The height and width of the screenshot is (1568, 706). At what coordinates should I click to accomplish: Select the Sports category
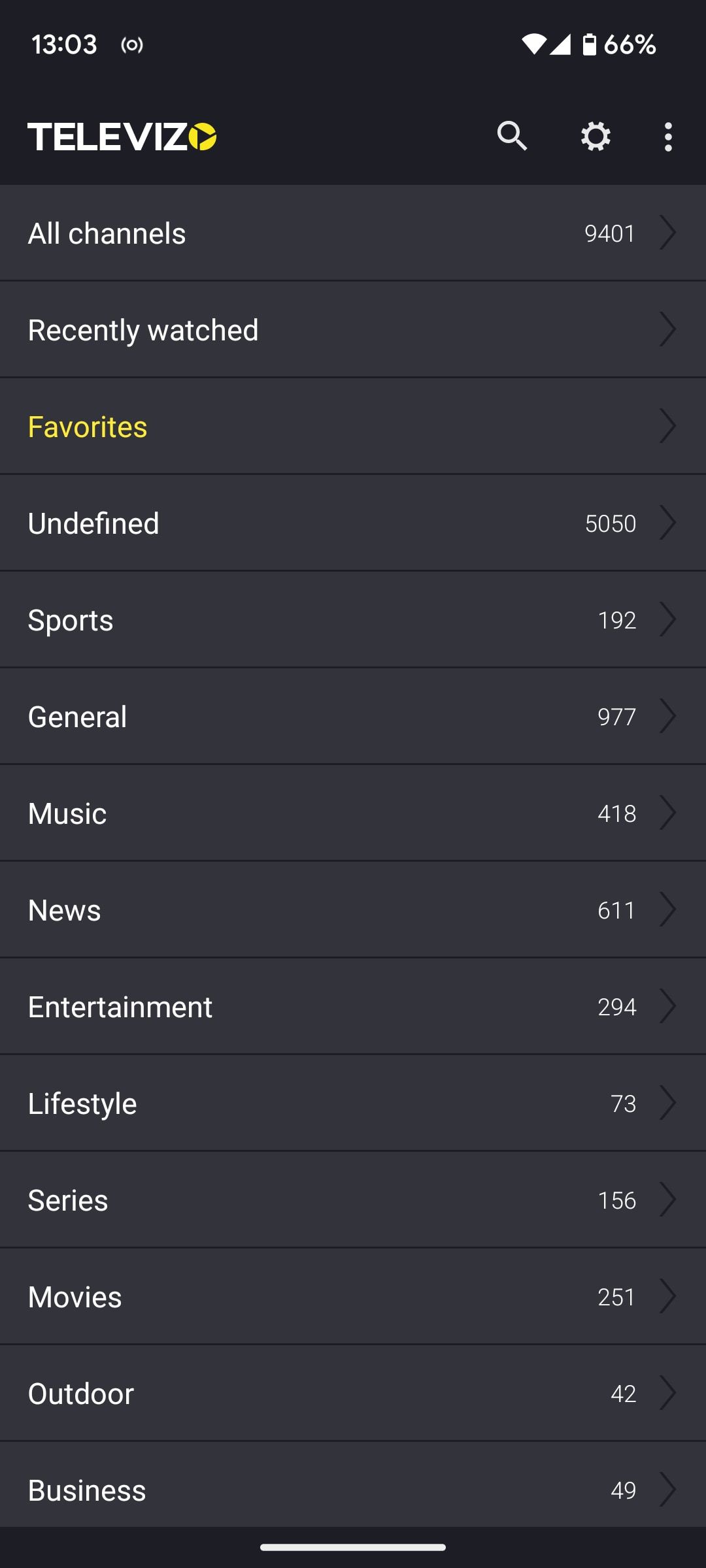point(353,620)
